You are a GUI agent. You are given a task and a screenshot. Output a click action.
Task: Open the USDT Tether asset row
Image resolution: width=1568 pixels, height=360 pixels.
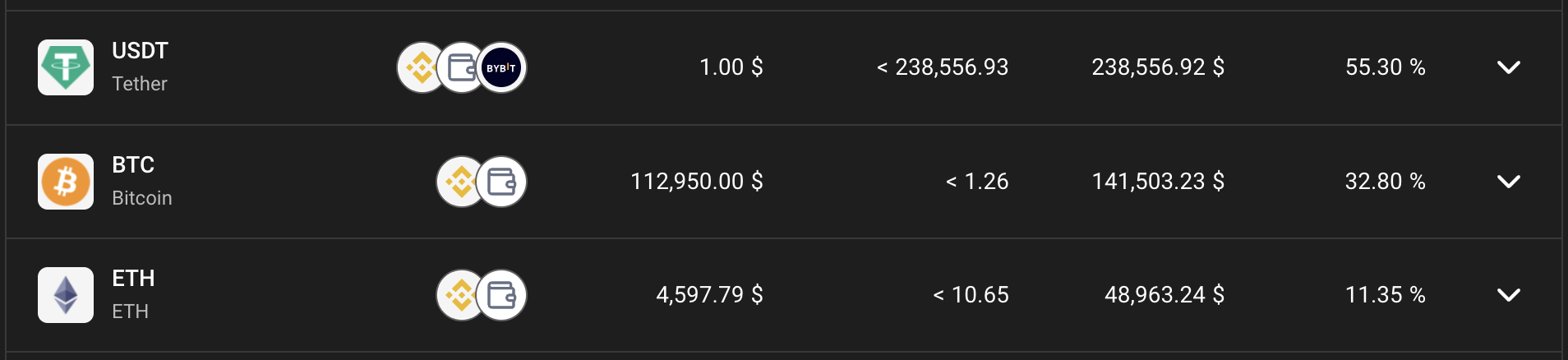783,67
